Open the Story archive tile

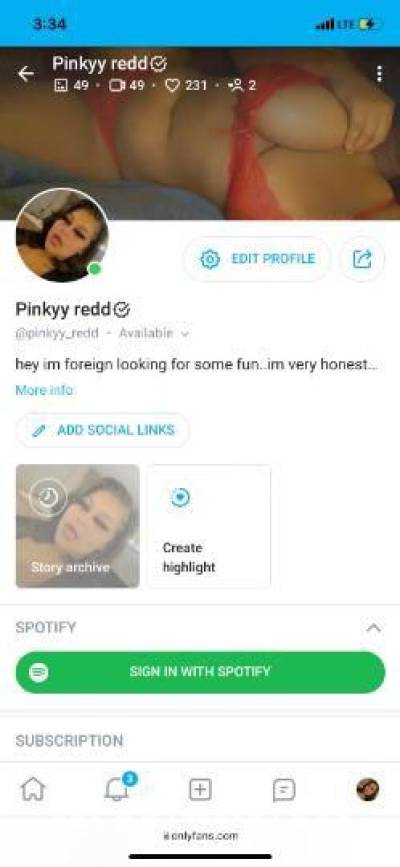tap(77, 526)
